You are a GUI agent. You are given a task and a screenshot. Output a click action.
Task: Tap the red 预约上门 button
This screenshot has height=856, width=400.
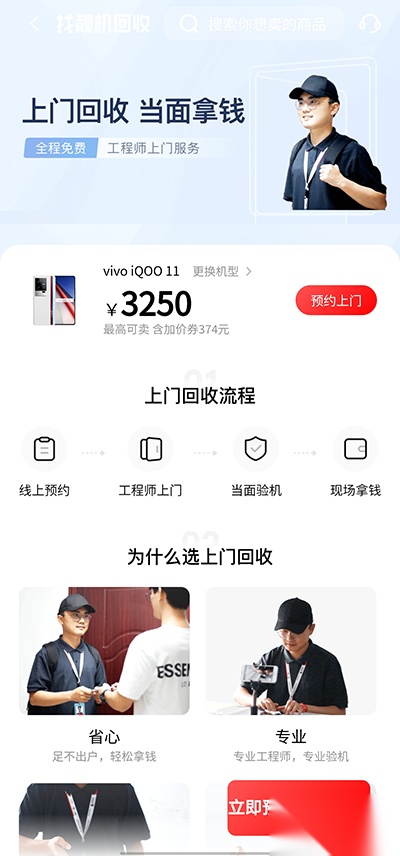336,300
